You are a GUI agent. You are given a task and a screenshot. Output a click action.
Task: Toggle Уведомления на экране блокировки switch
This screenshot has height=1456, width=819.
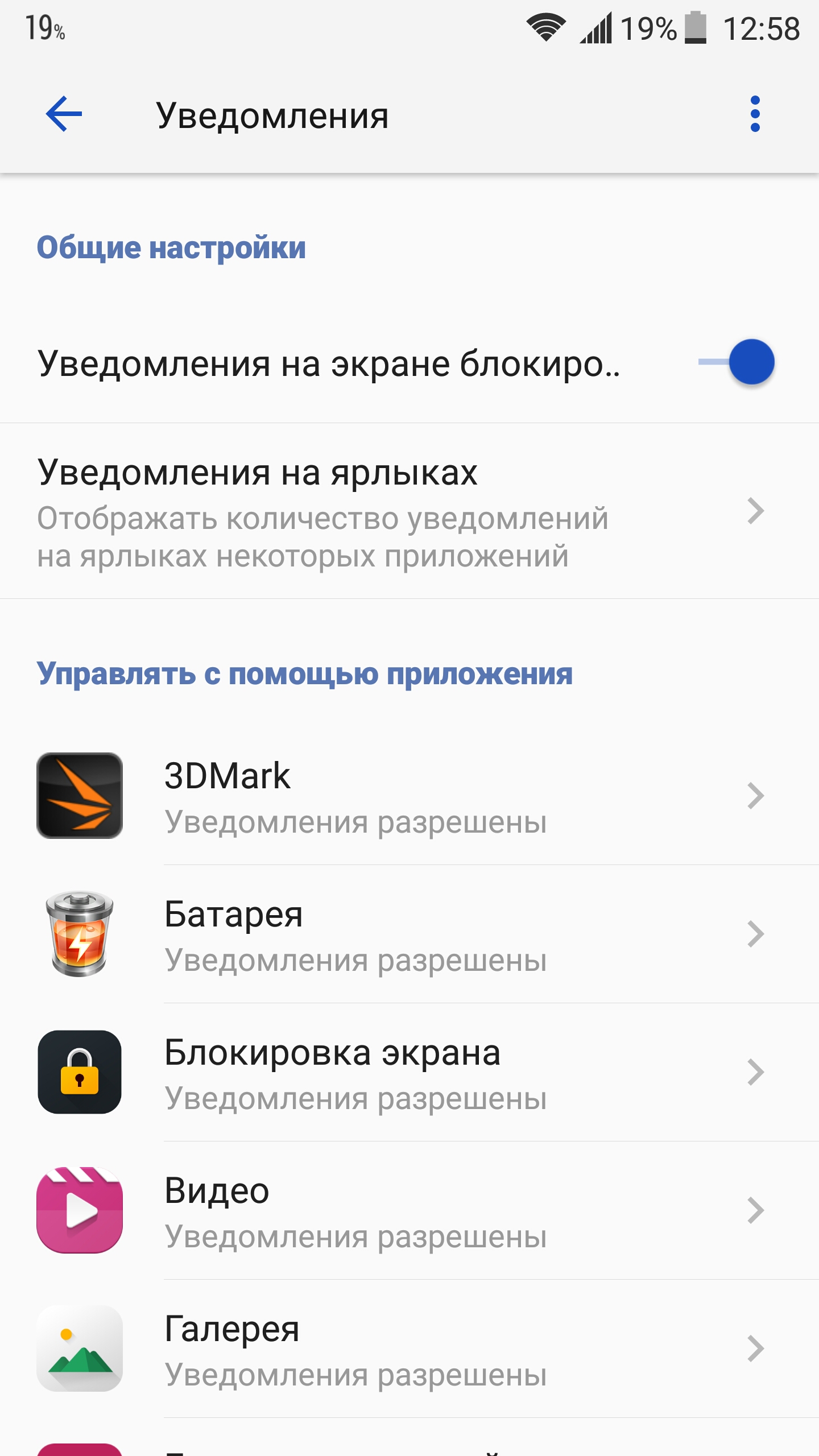737,362
